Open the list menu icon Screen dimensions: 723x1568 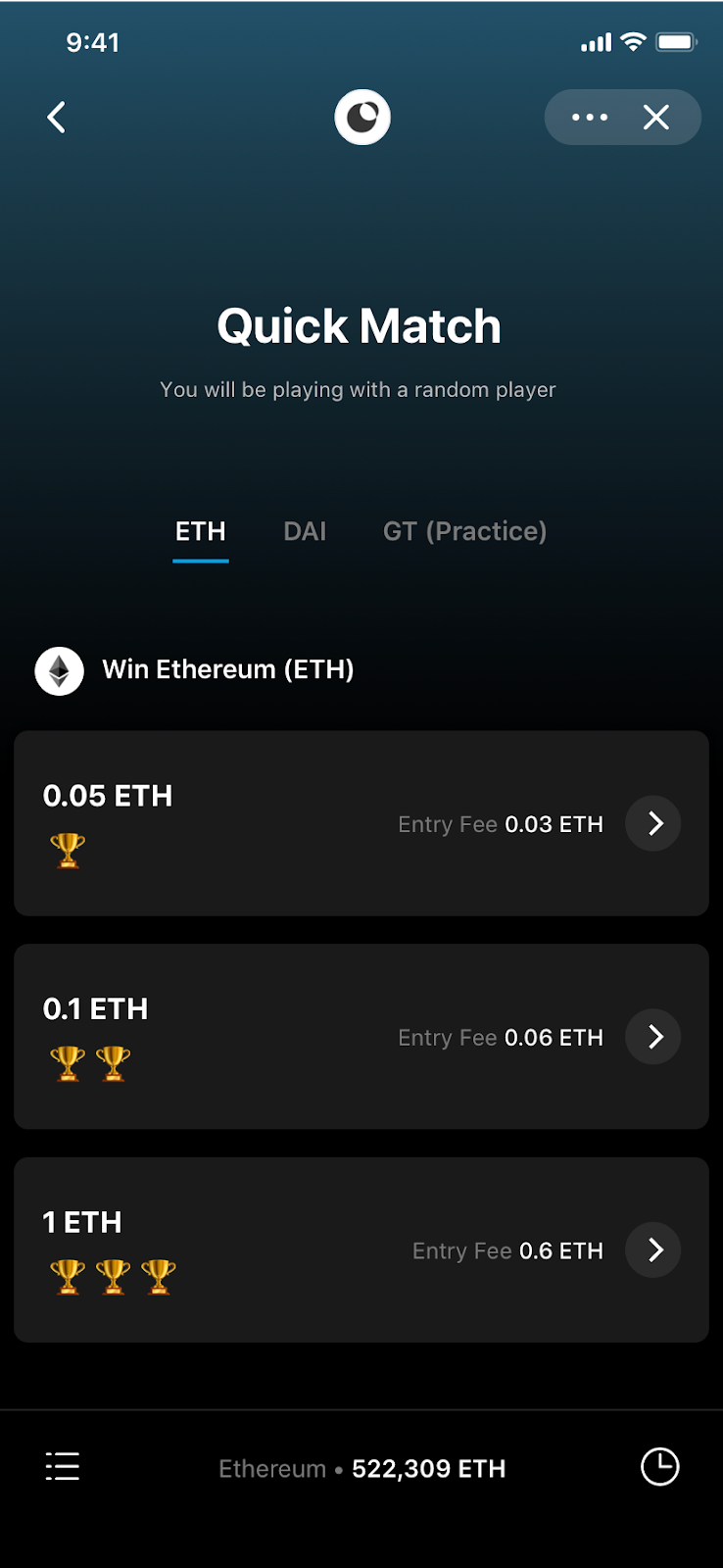pyautogui.click(x=63, y=1467)
